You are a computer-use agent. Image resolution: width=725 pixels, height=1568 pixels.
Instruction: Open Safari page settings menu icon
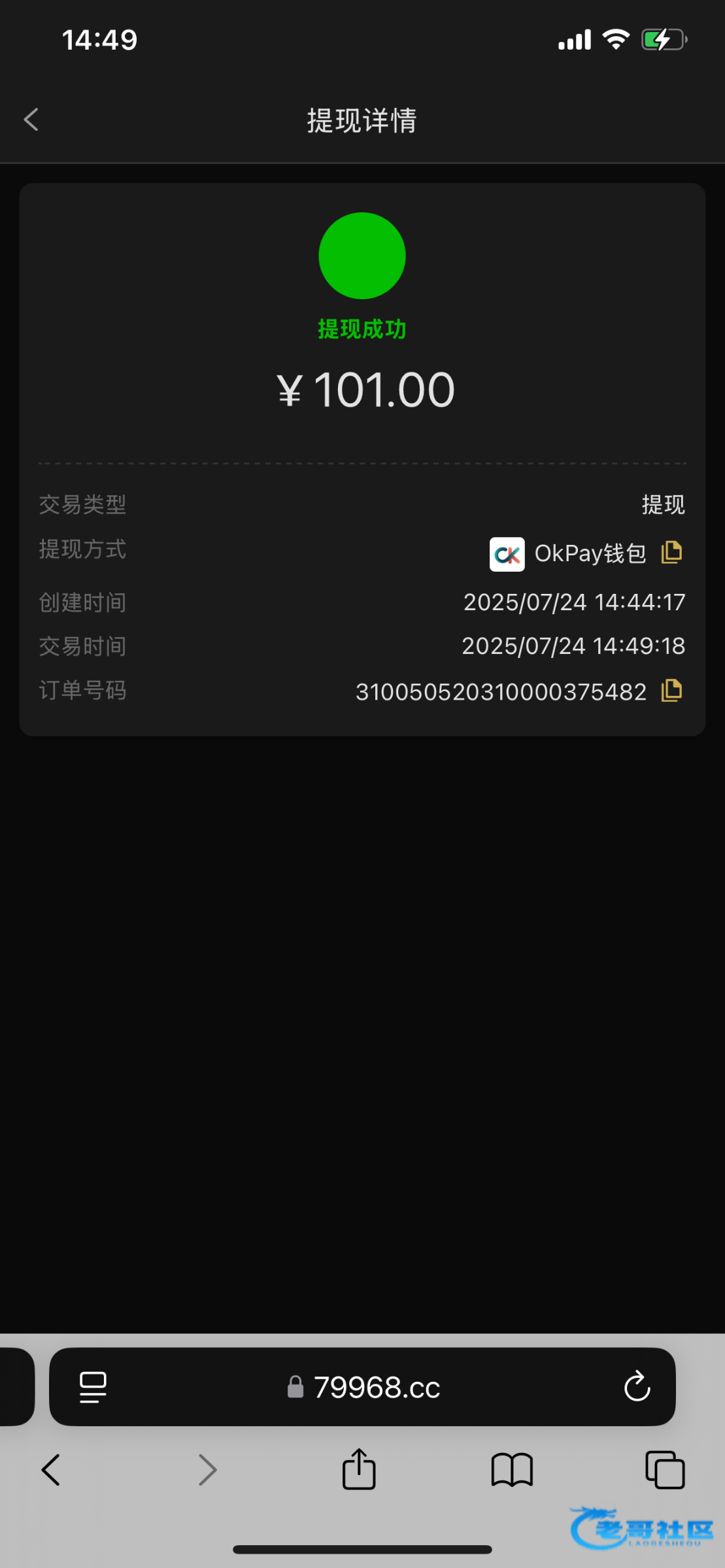[93, 1387]
